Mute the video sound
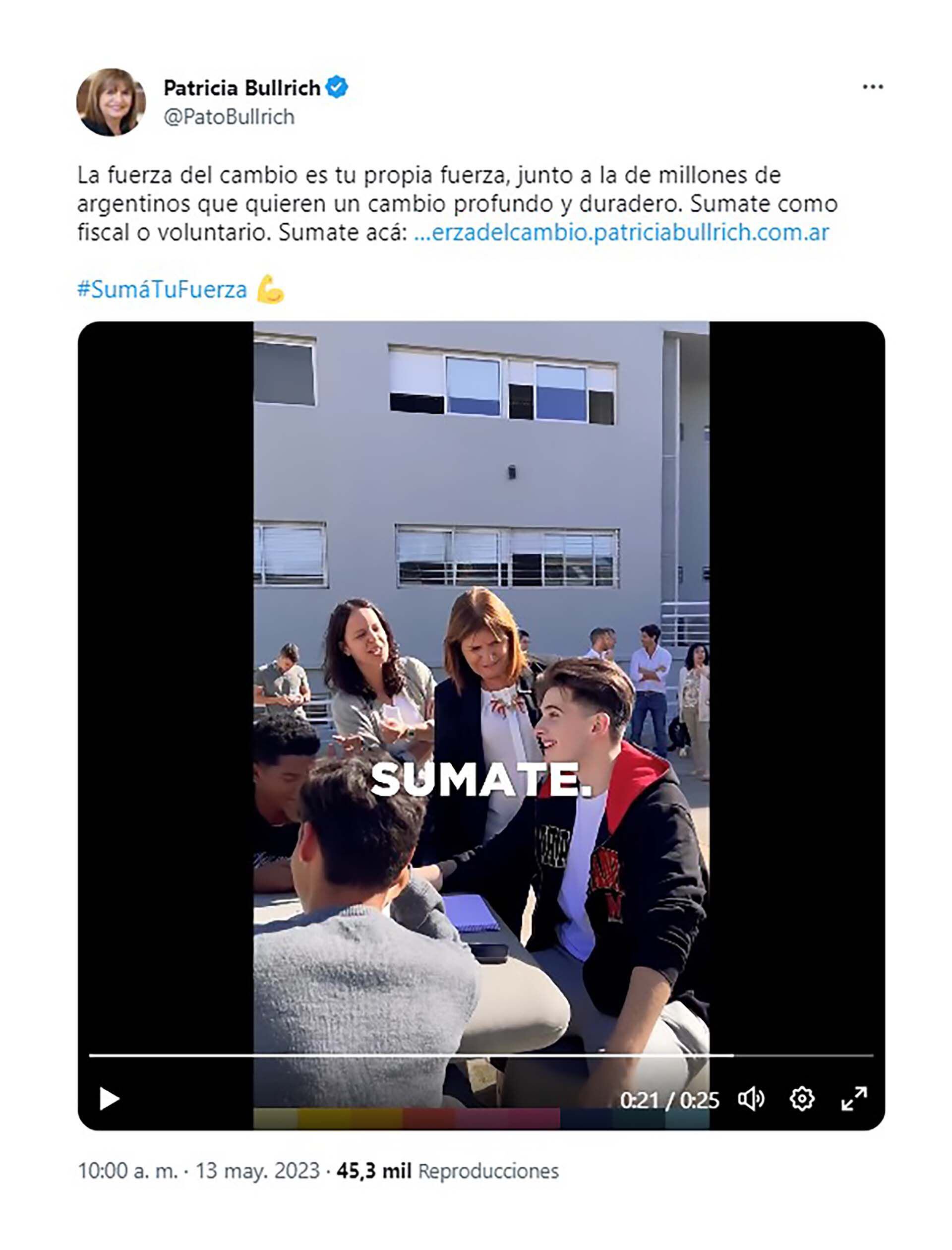Viewport: 952px width, 1250px height. pos(751,1099)
